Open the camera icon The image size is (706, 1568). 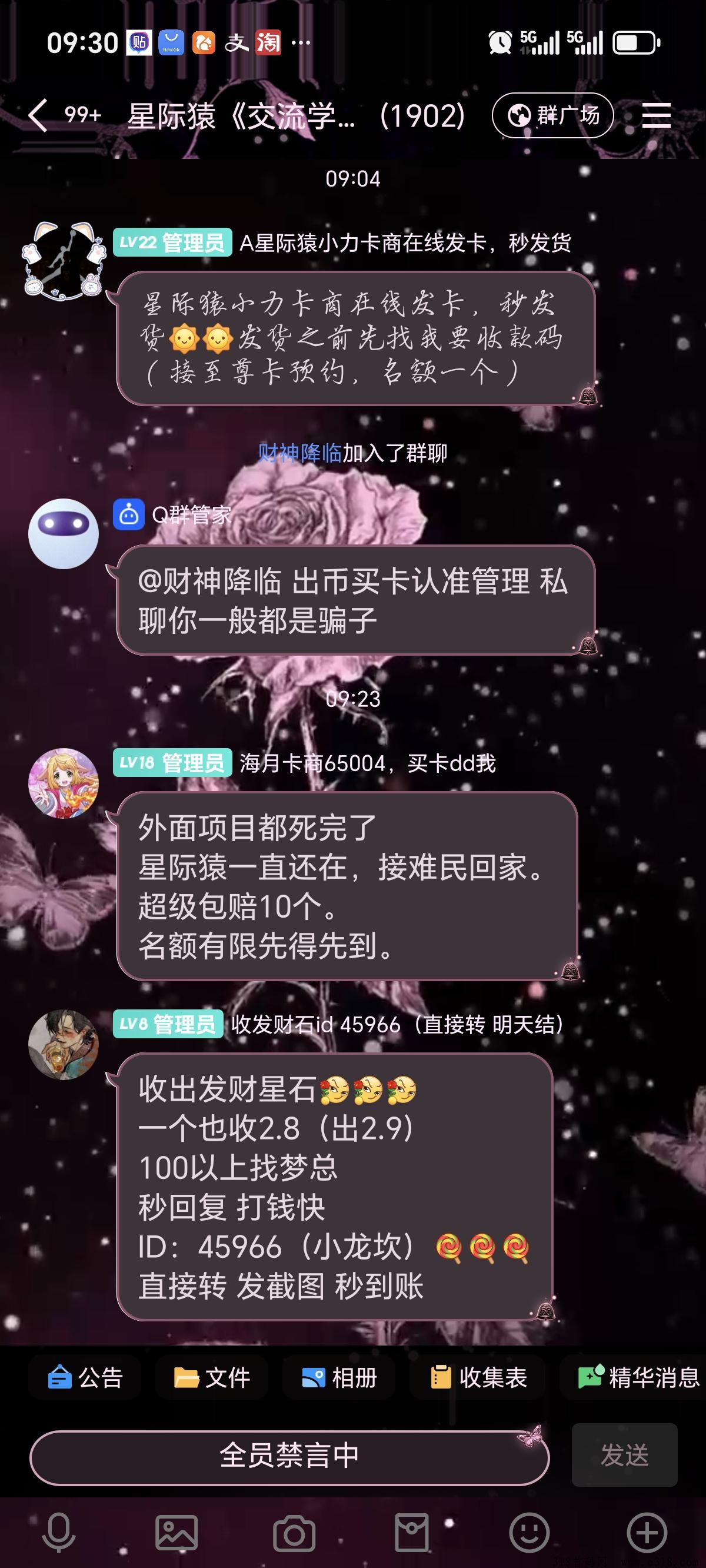tap(294, 1533)
